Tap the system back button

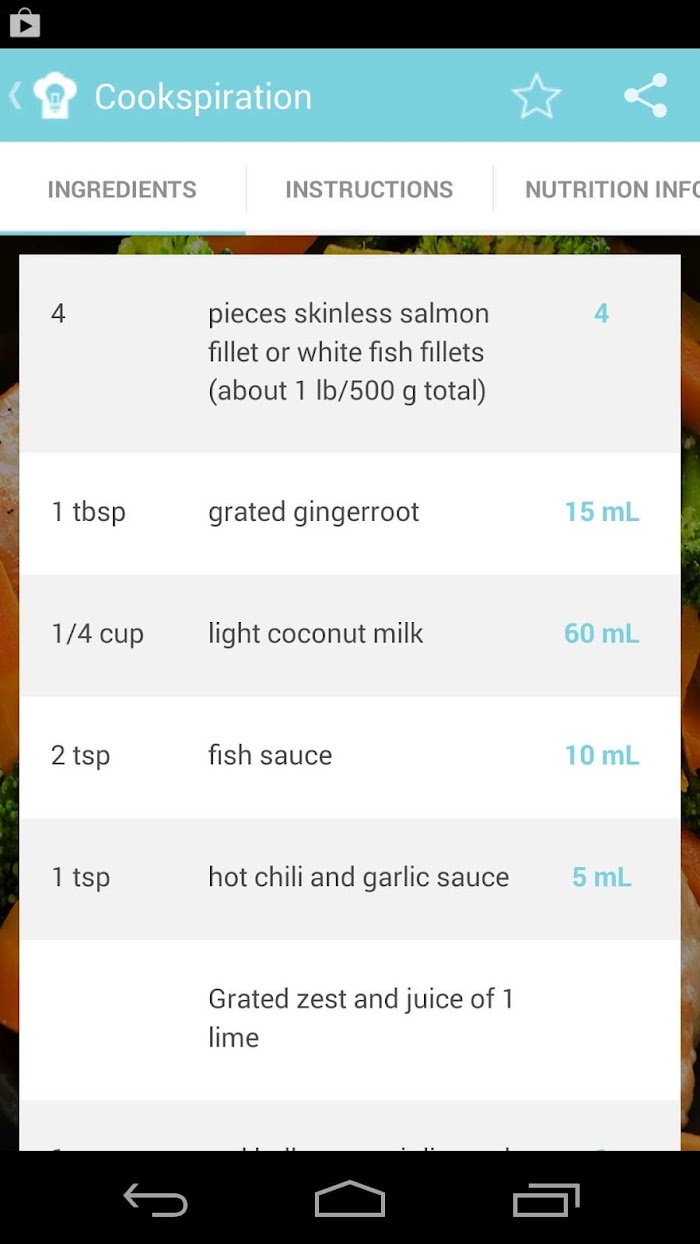[x=155, y=1199]
